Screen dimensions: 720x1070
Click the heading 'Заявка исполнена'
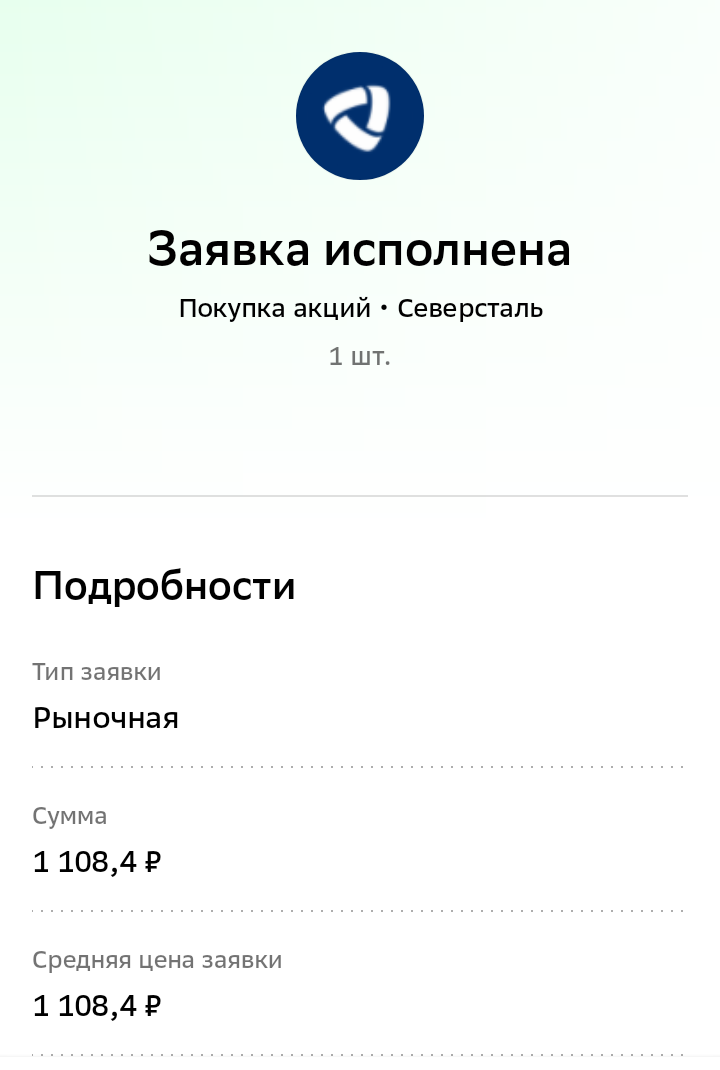(x=360, y=250)
